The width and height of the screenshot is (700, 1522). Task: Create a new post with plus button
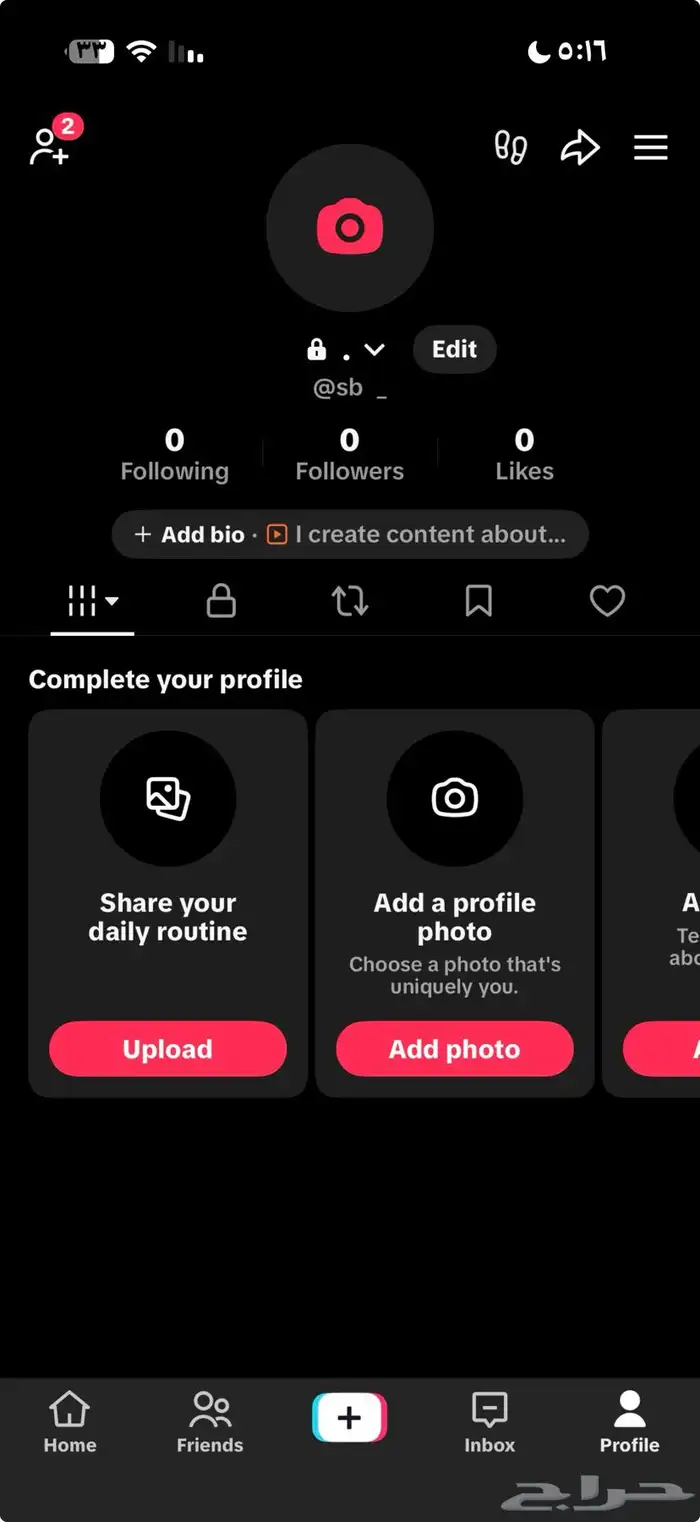click(349, 1417)
